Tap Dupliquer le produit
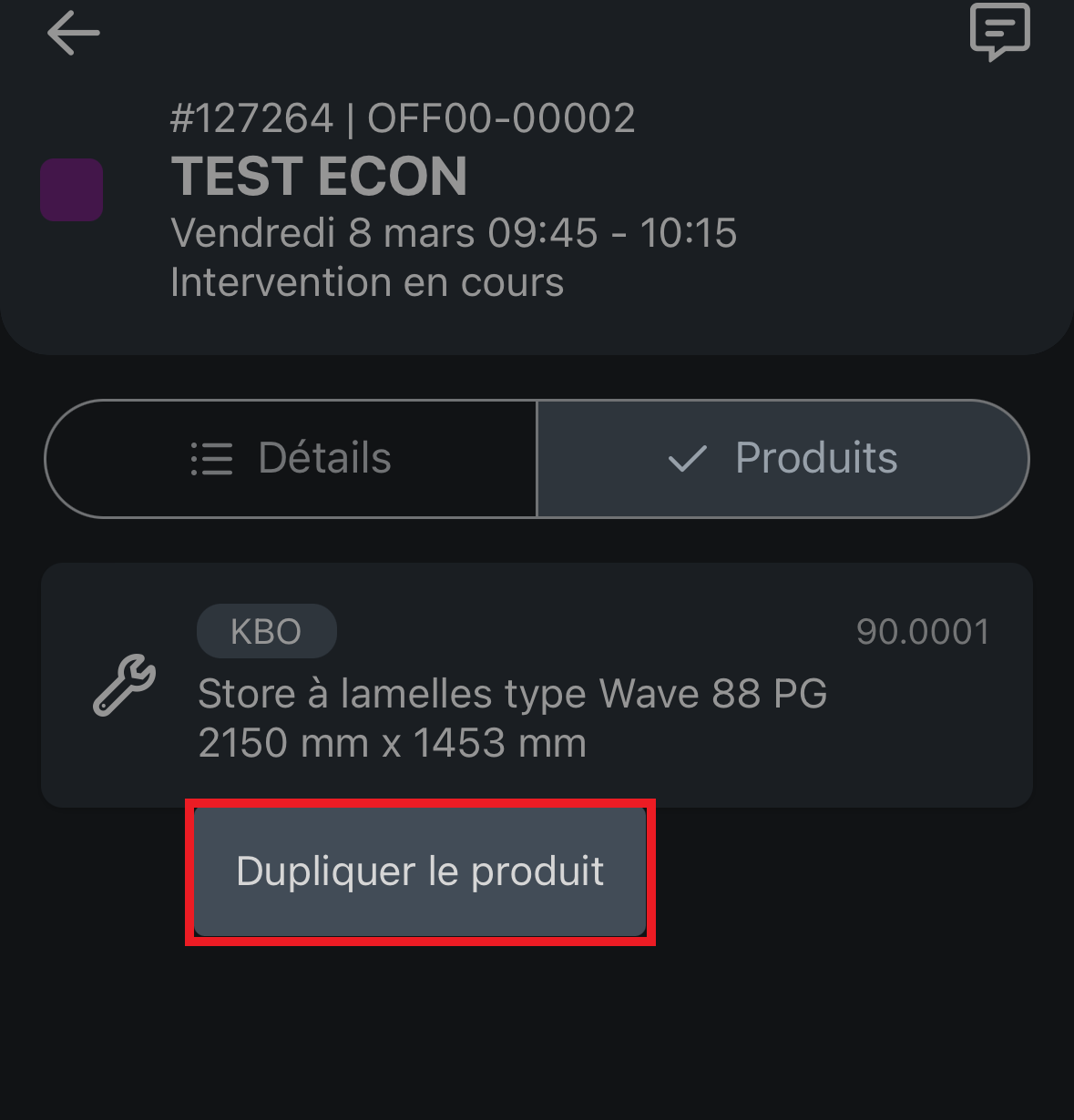 coord(420,871)
